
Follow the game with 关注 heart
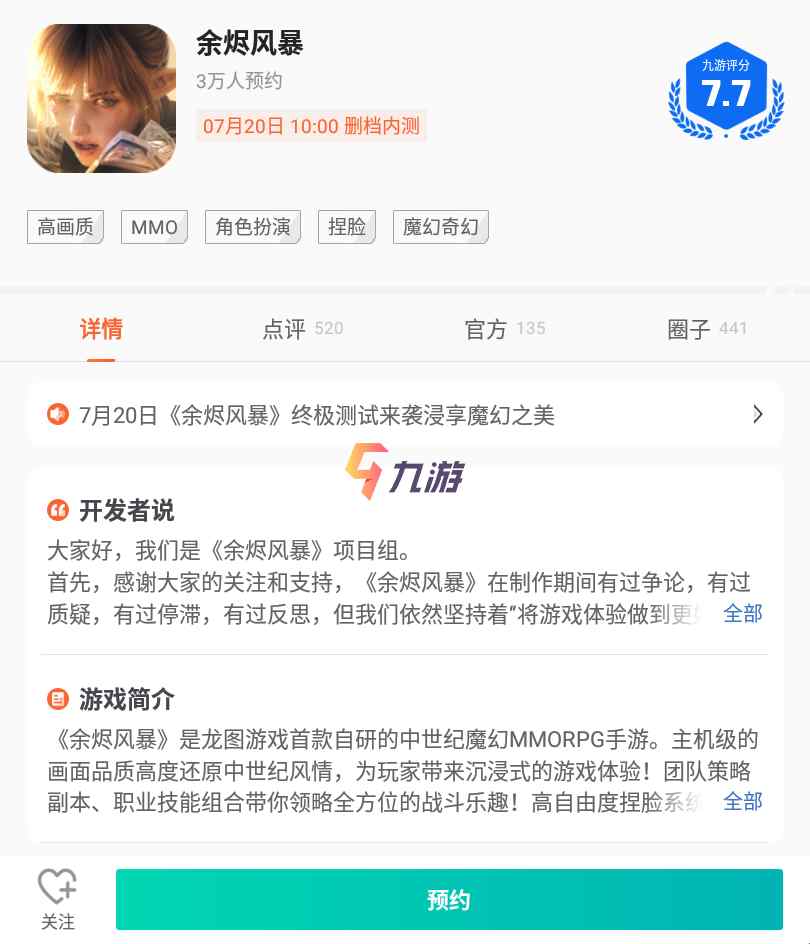(57, 899)
